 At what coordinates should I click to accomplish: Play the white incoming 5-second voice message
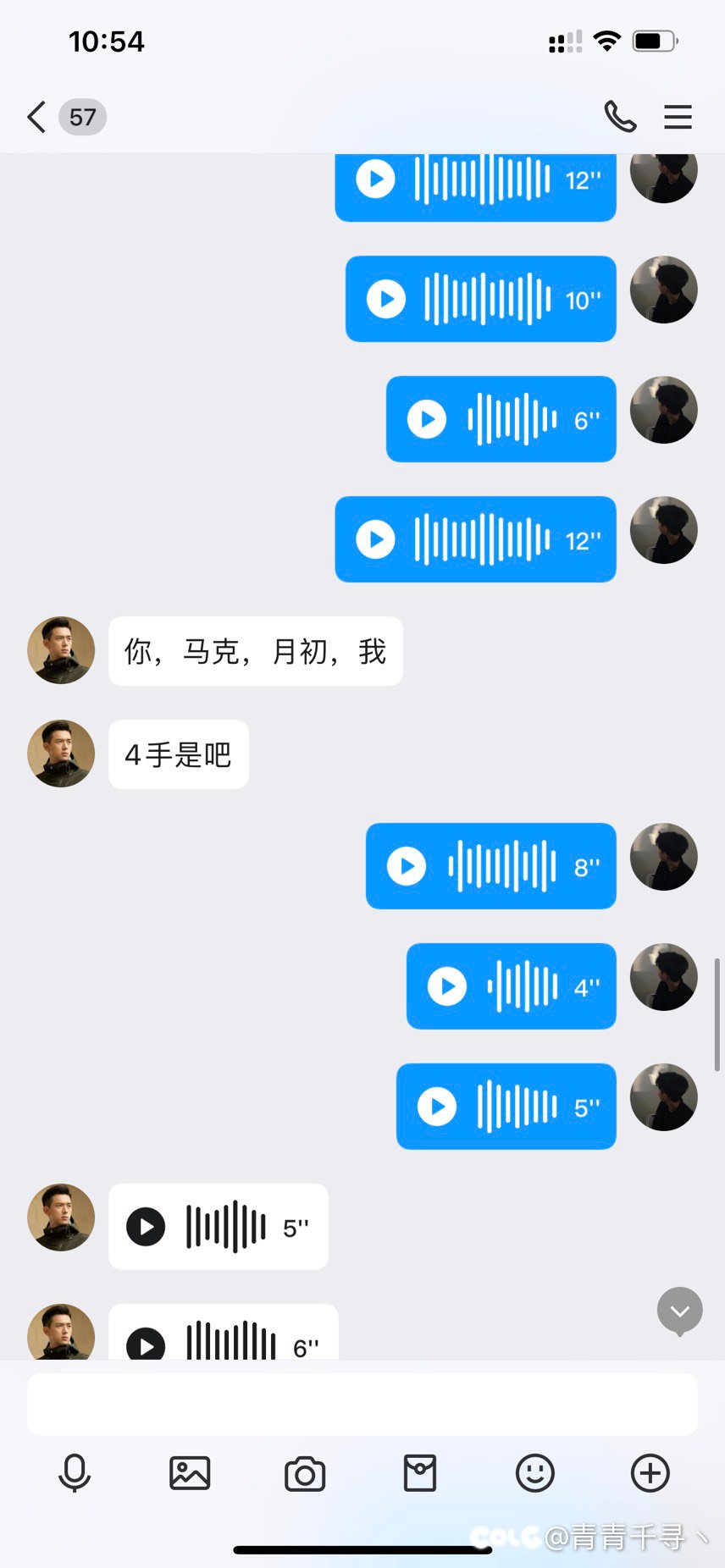tap(219, 1227)
